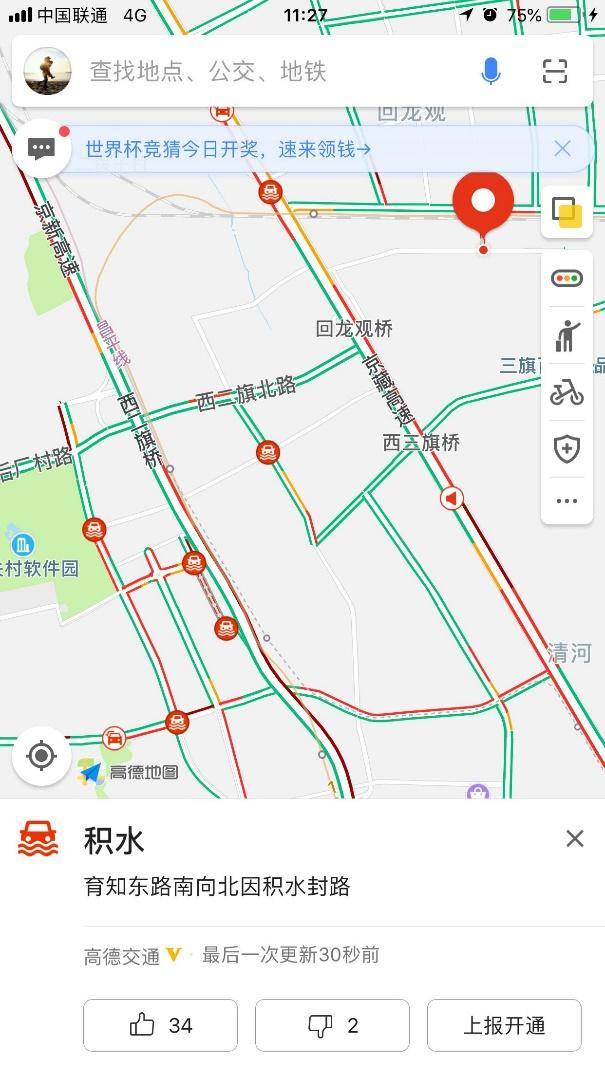The image size is (605, 1075).
Task: Open the map layers selector
Action: click(567, 211)
